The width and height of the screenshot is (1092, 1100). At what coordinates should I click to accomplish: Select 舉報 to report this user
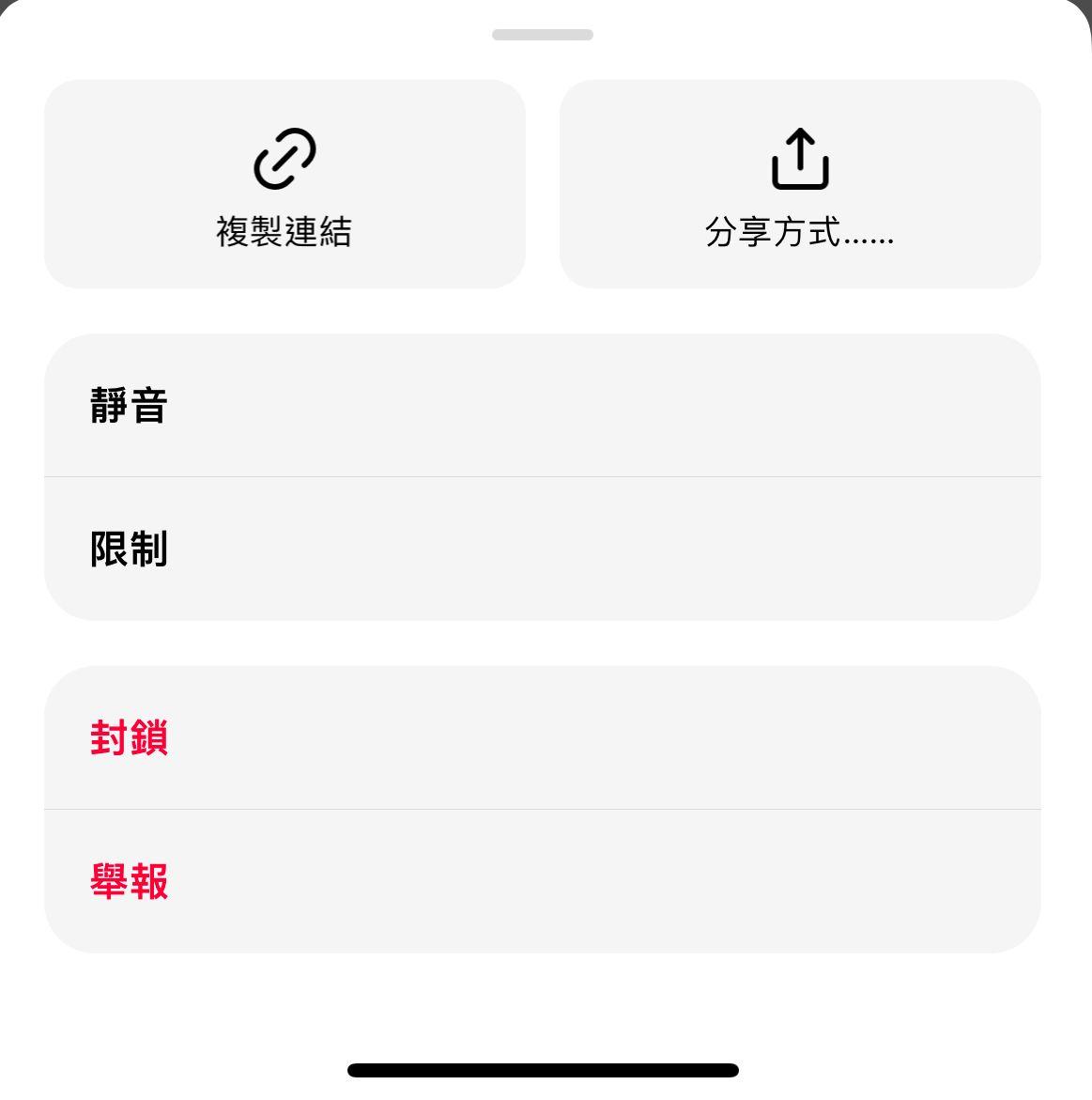point(542,881)
